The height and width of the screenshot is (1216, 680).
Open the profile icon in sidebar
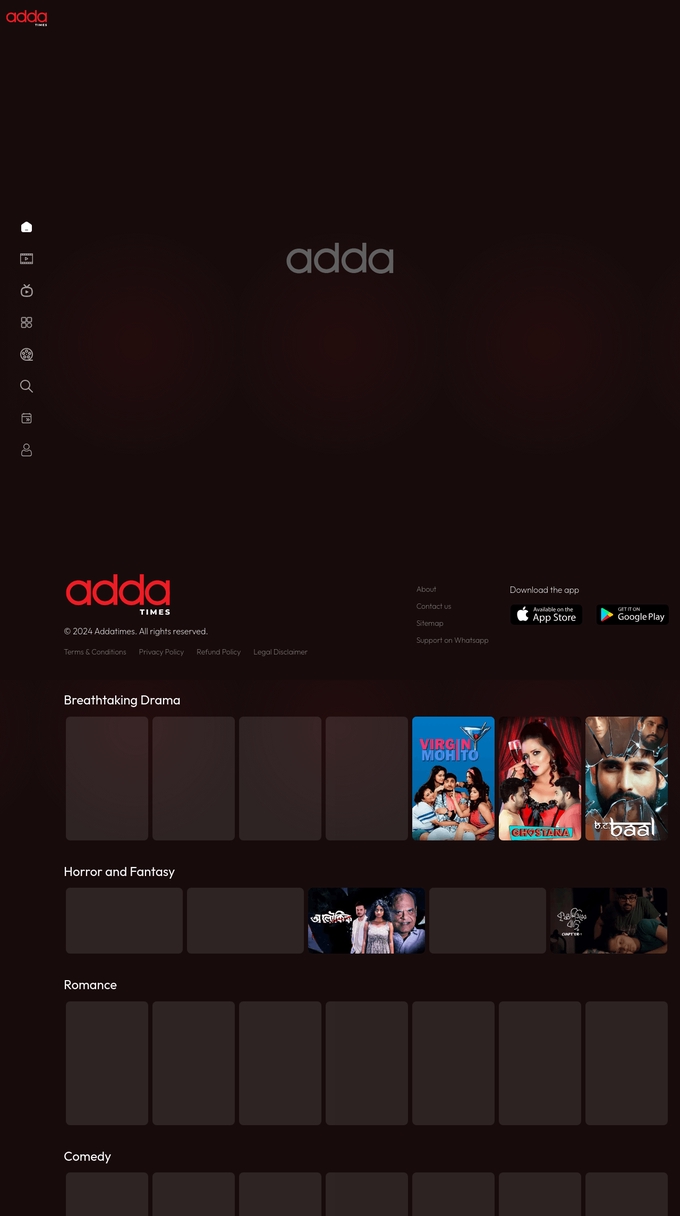pyautogui.click(x=27, y=450)
